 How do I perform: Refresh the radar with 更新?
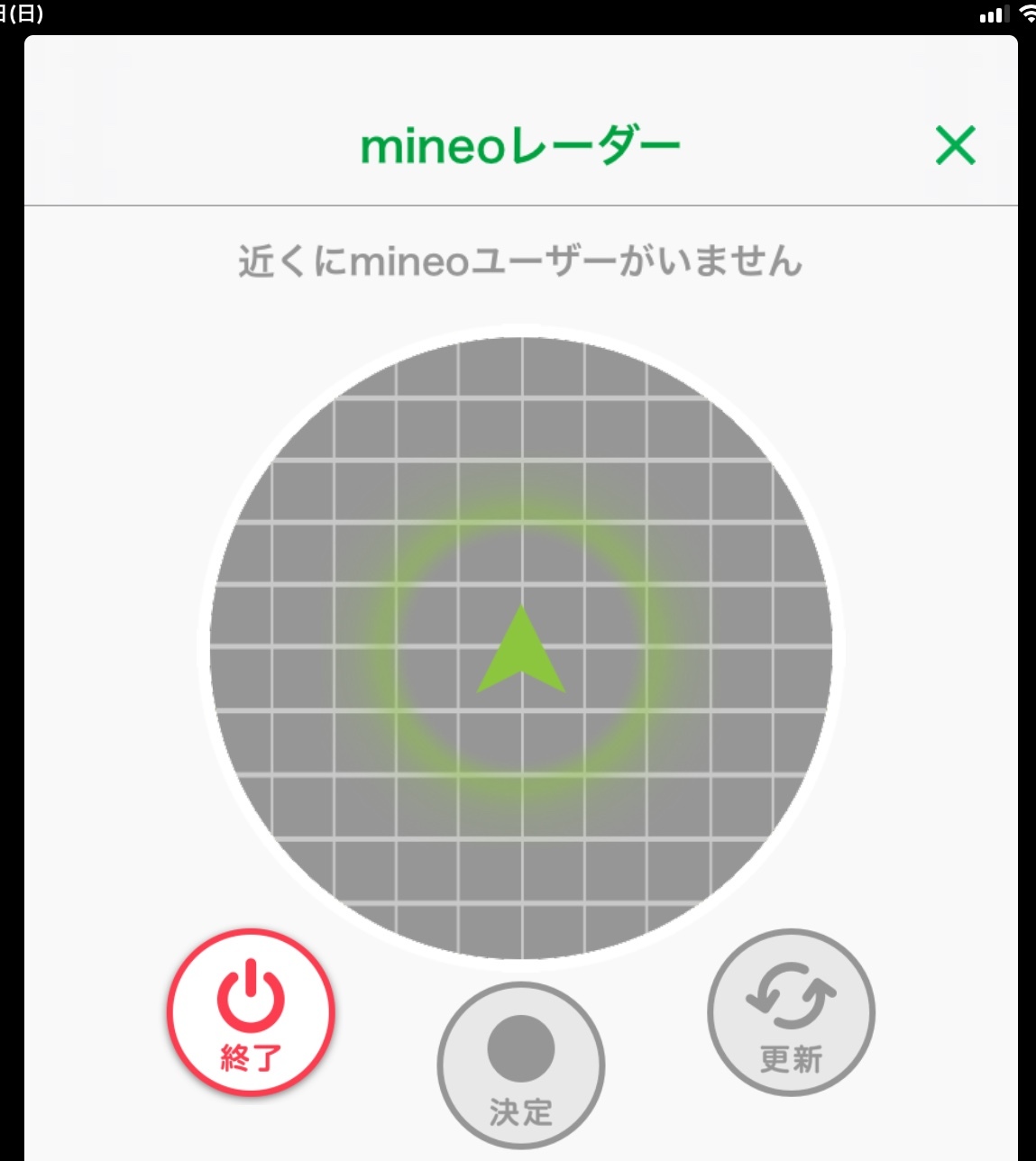[791, 1013]
